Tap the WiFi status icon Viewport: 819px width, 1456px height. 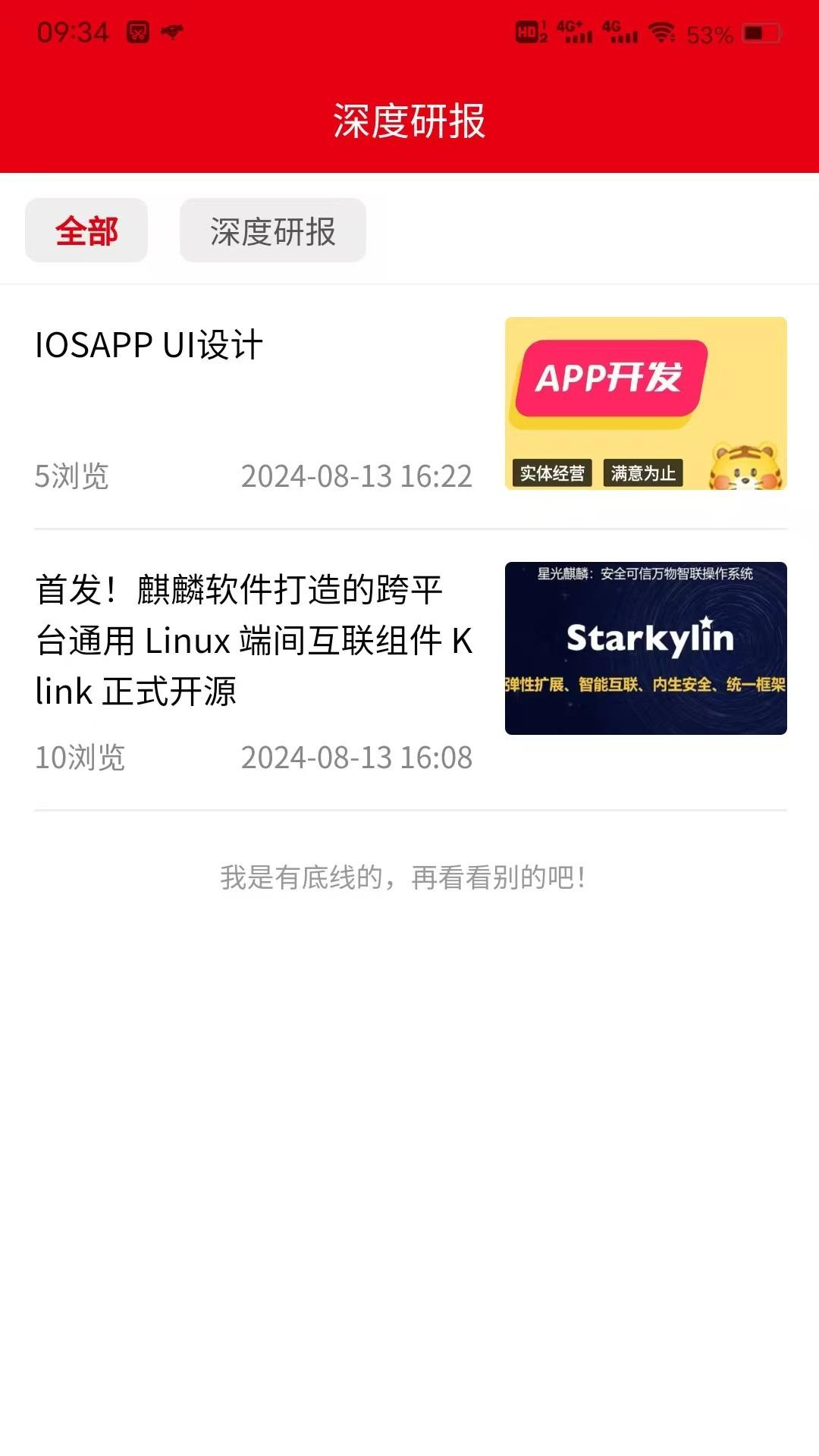point(662,32)
